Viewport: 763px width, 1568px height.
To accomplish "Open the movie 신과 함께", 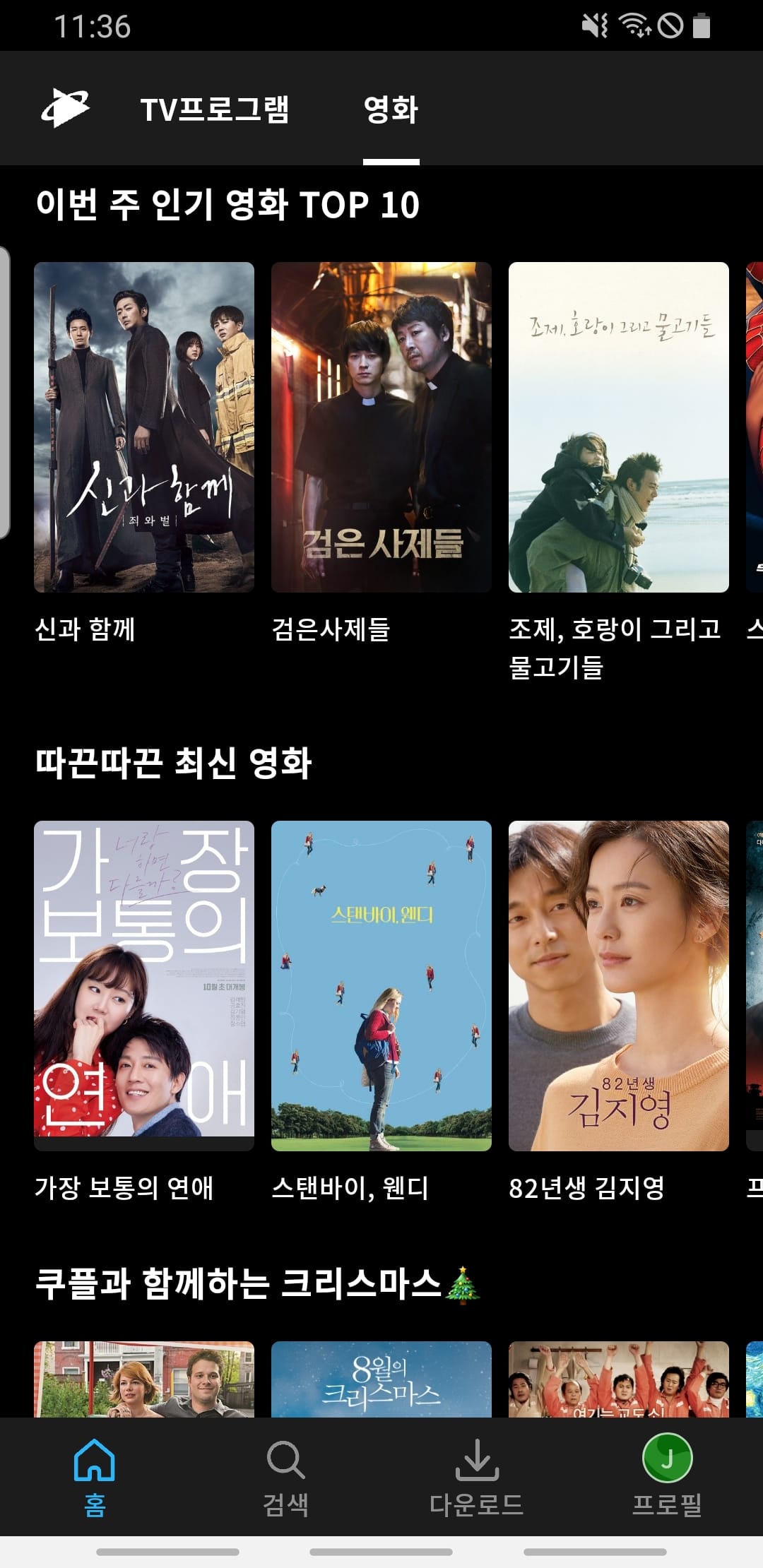I will point(144,427).
